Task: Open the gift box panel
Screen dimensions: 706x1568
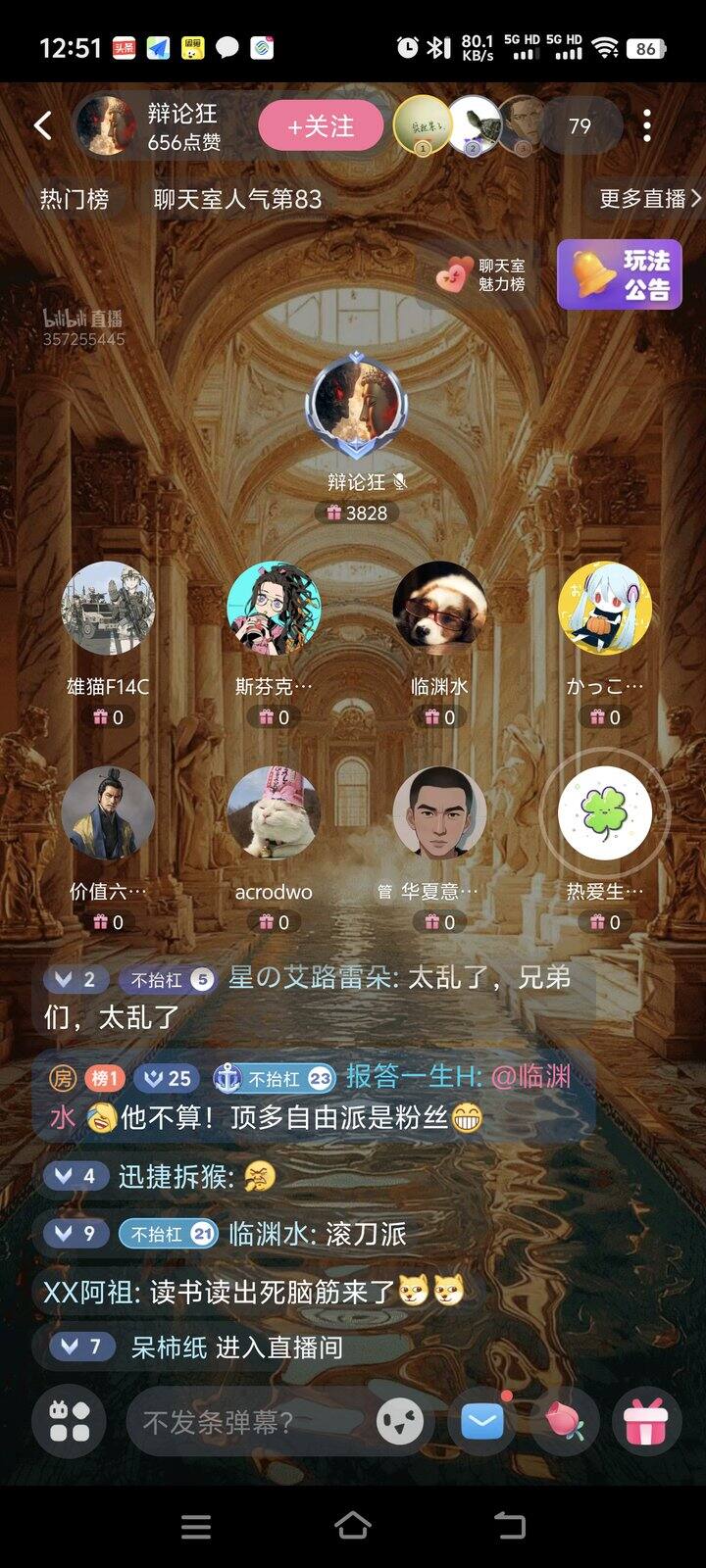Action: click(x=646, y=1421)
